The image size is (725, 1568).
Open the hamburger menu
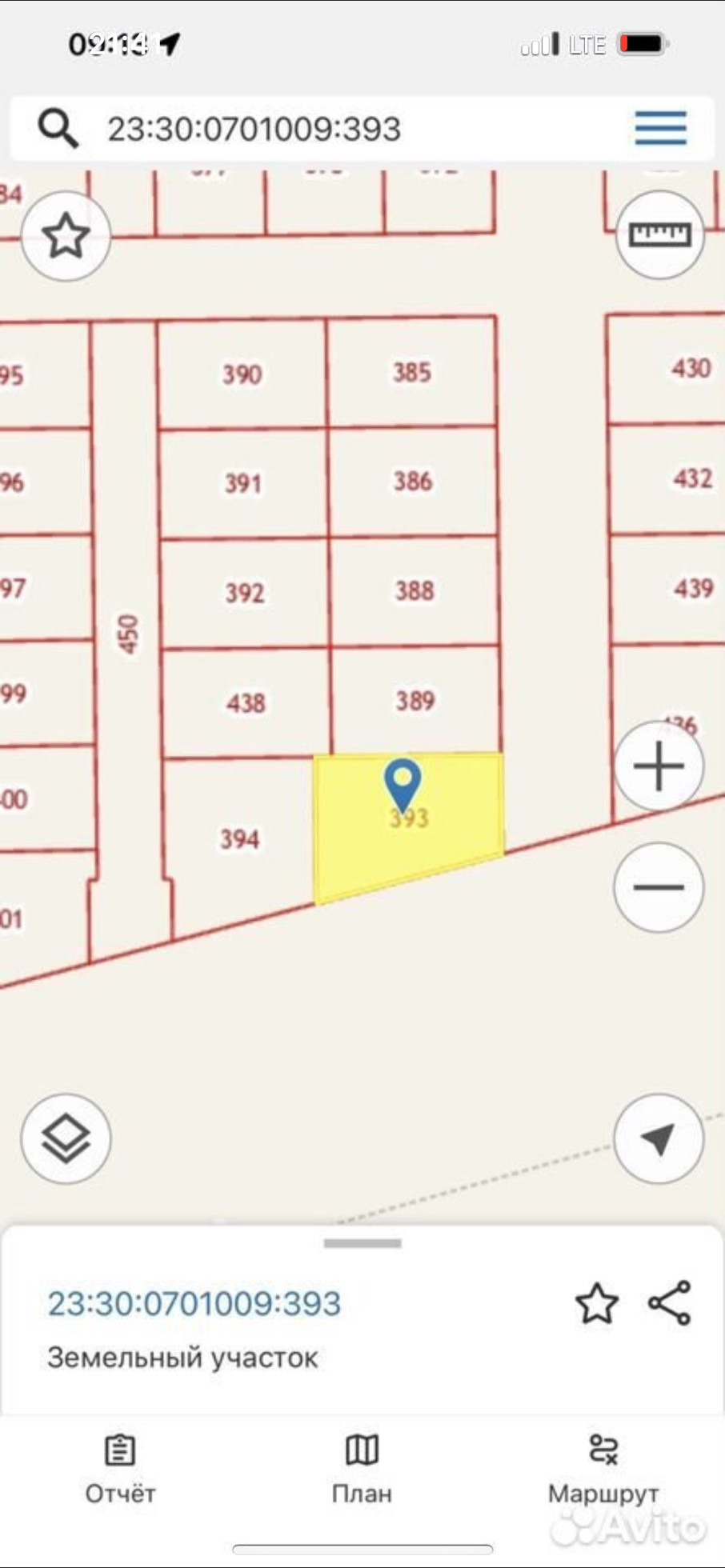(x=660, y=129)
